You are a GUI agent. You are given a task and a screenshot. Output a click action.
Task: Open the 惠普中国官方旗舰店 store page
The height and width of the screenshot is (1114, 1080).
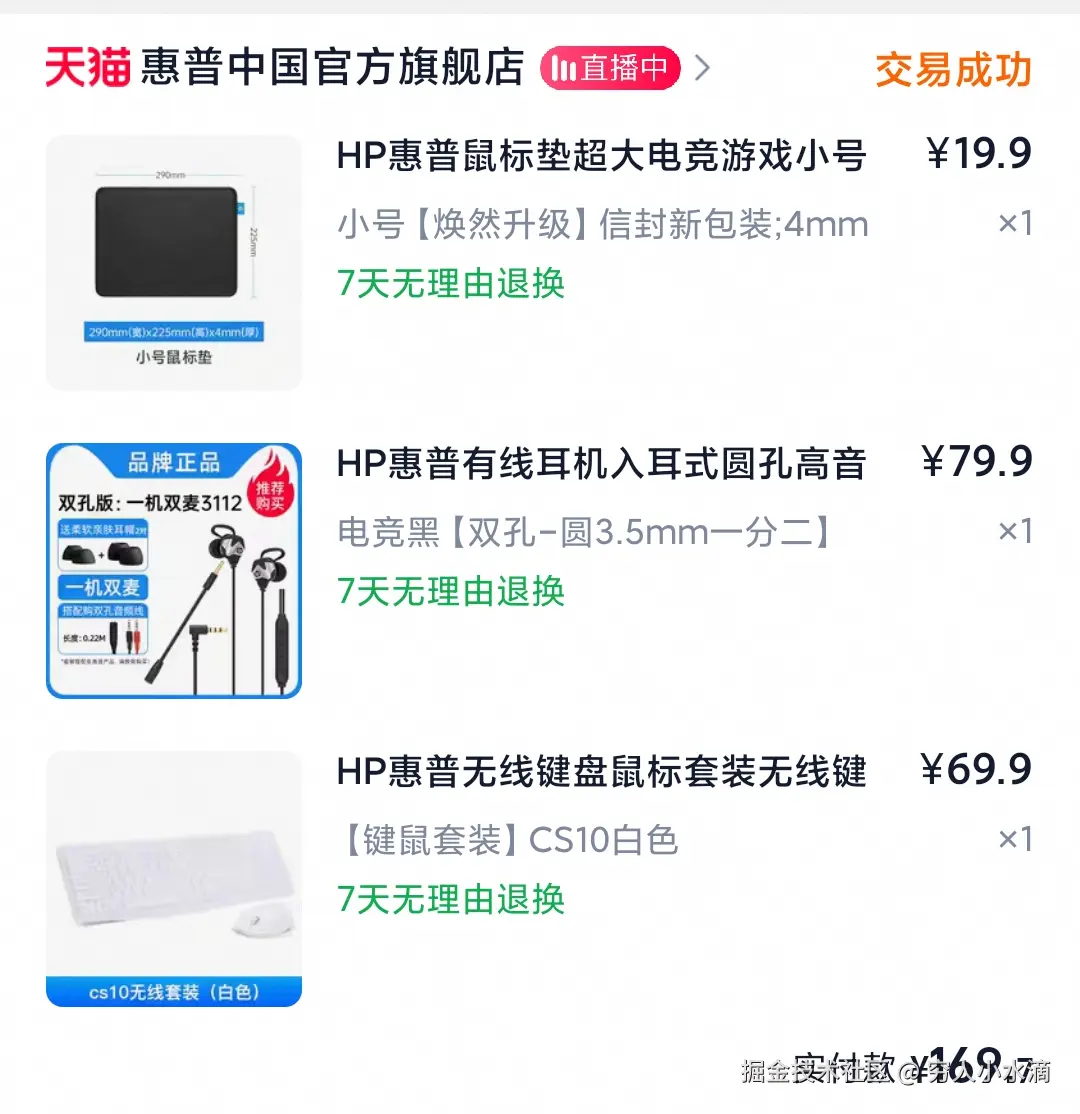(332, 68)
